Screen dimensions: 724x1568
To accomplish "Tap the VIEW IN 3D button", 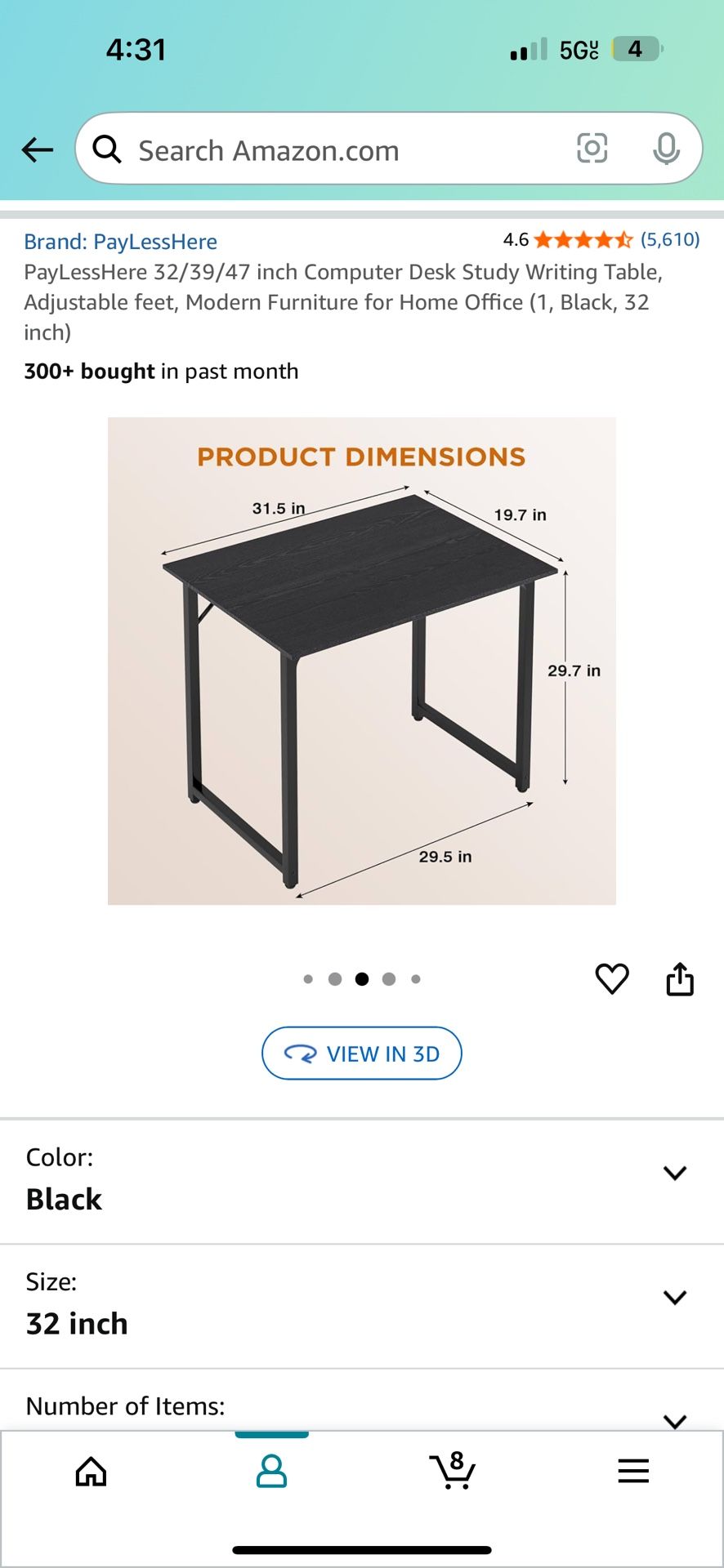I will 362,1053.
